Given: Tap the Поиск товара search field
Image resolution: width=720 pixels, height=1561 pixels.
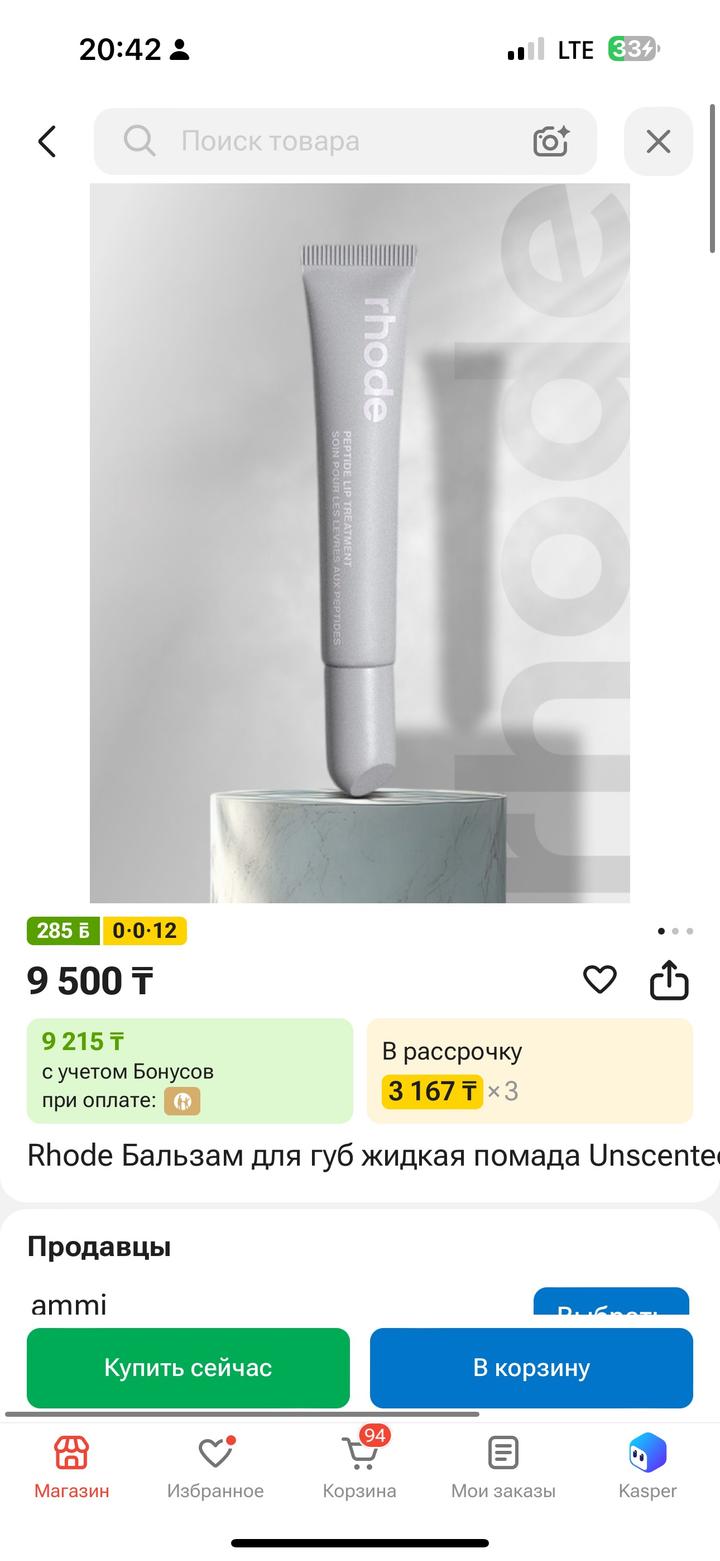Looking at the screenshot, I should click(x=345, y=141).
